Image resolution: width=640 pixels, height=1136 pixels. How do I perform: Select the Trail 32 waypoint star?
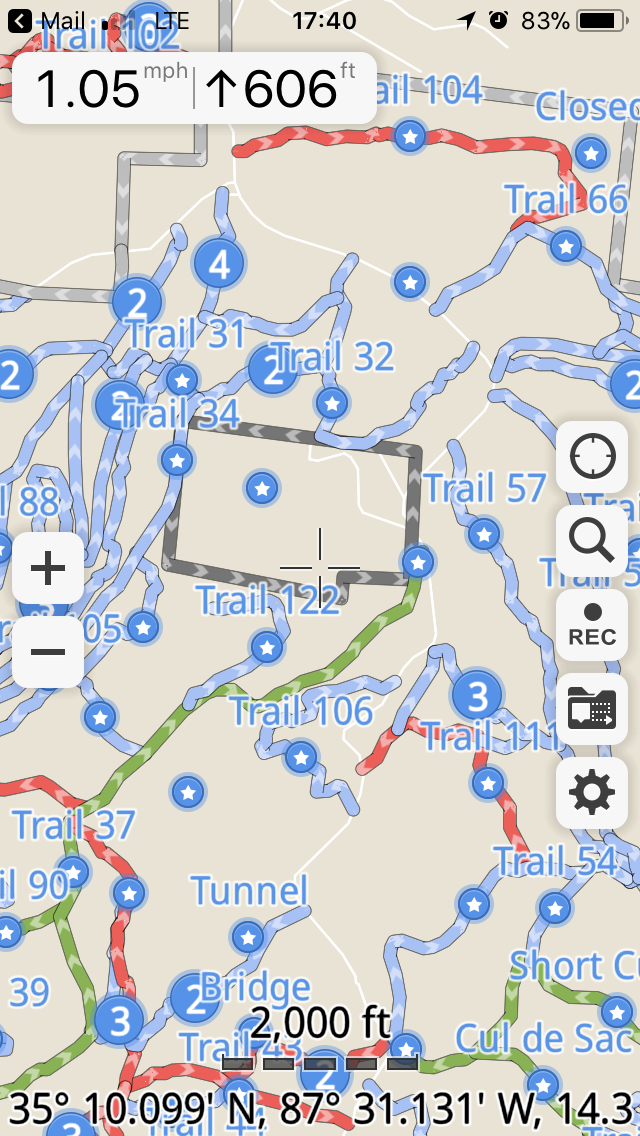point(332,403)
